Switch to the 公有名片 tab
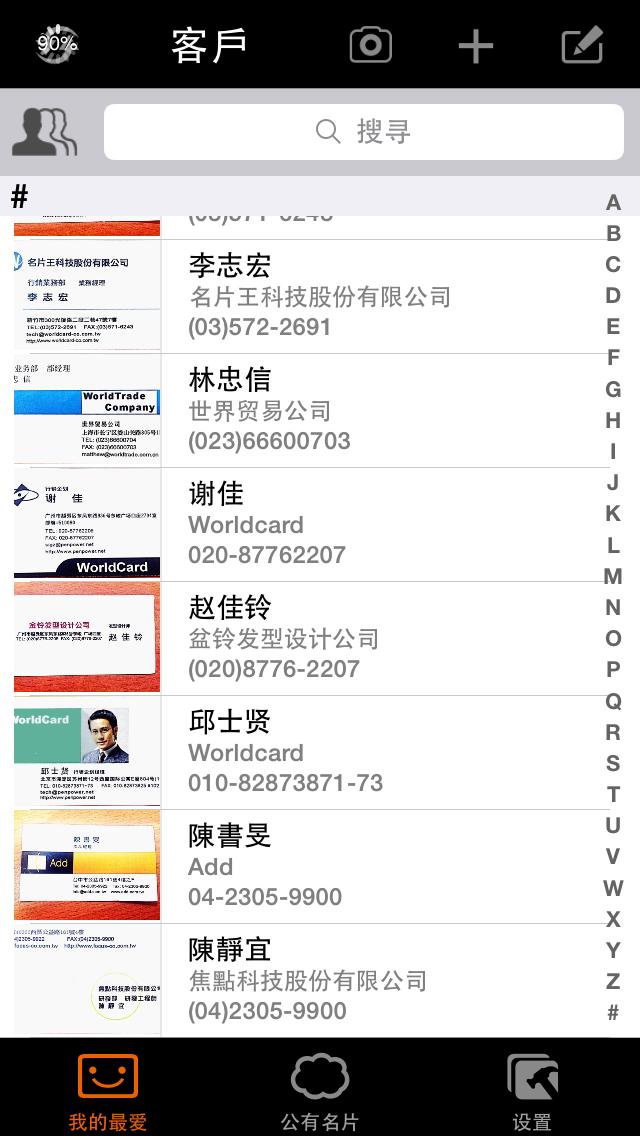This screenshot has height=1136, width=640. [320, 1090]
